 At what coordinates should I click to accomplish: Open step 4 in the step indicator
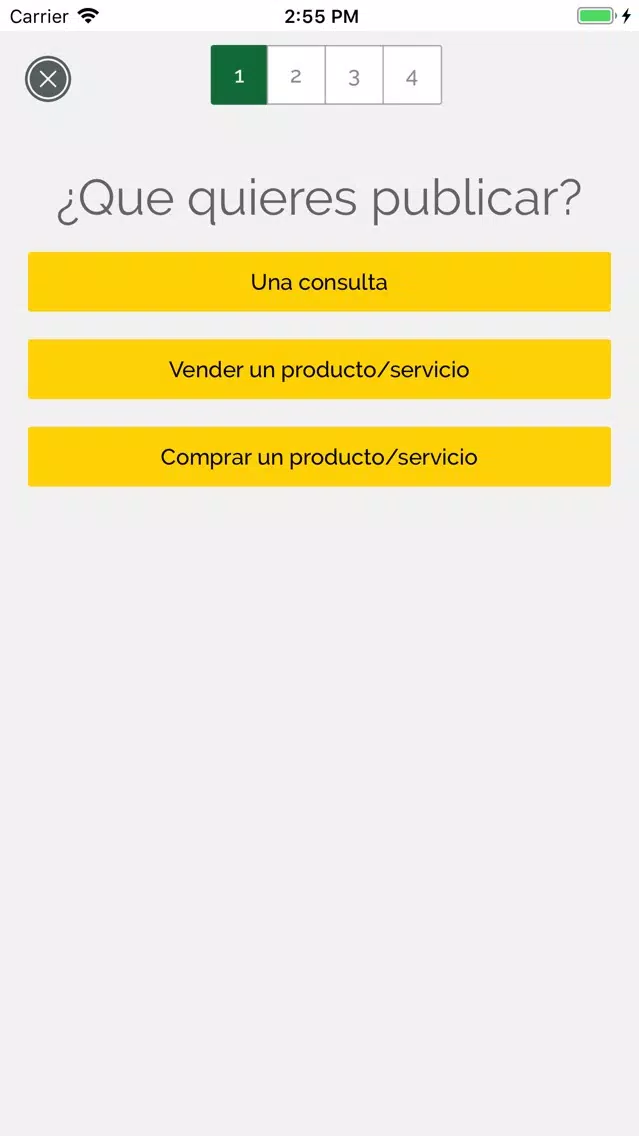pos(412,75)
